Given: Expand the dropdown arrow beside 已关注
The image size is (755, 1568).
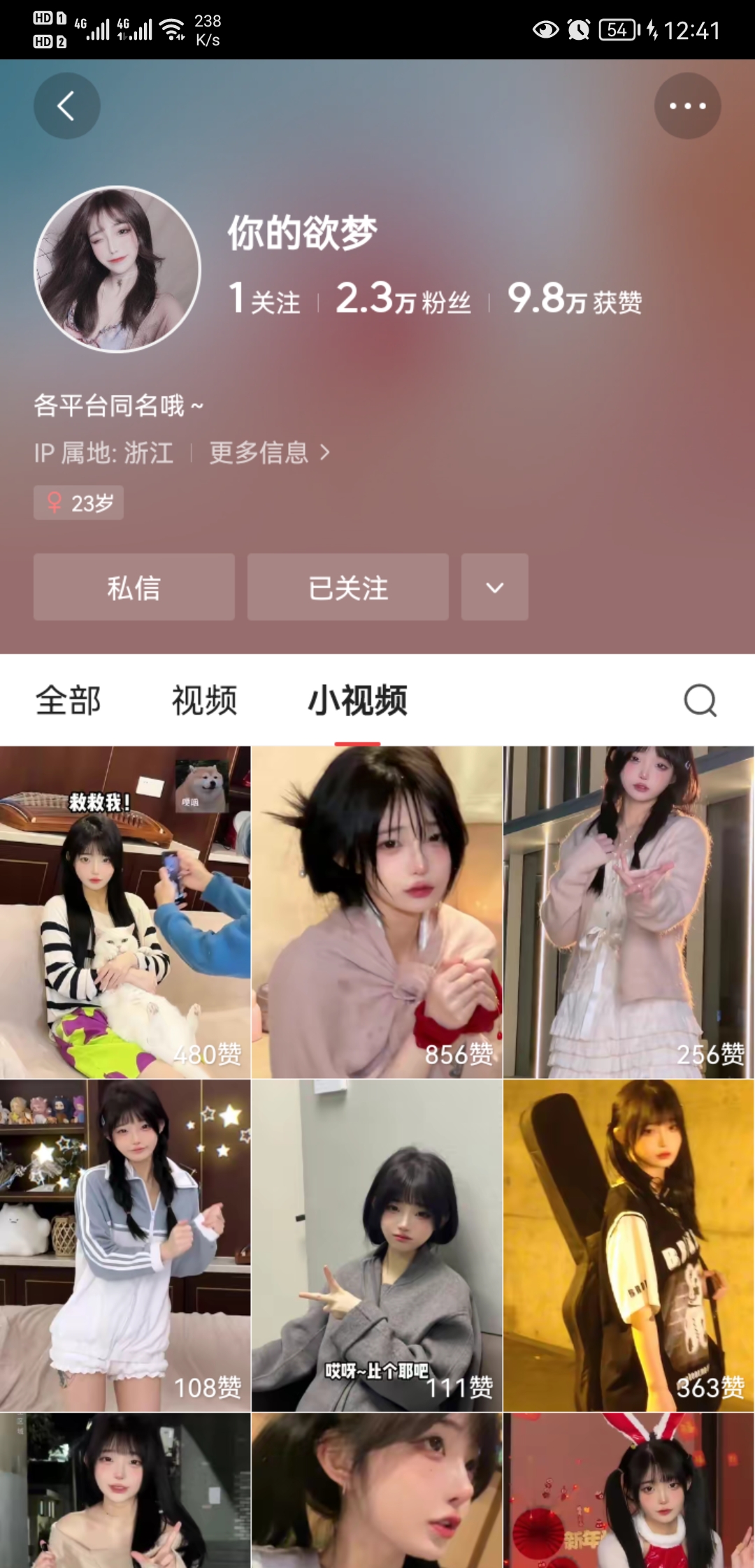Looking at the screenshot, I should [x=494, y=587].
